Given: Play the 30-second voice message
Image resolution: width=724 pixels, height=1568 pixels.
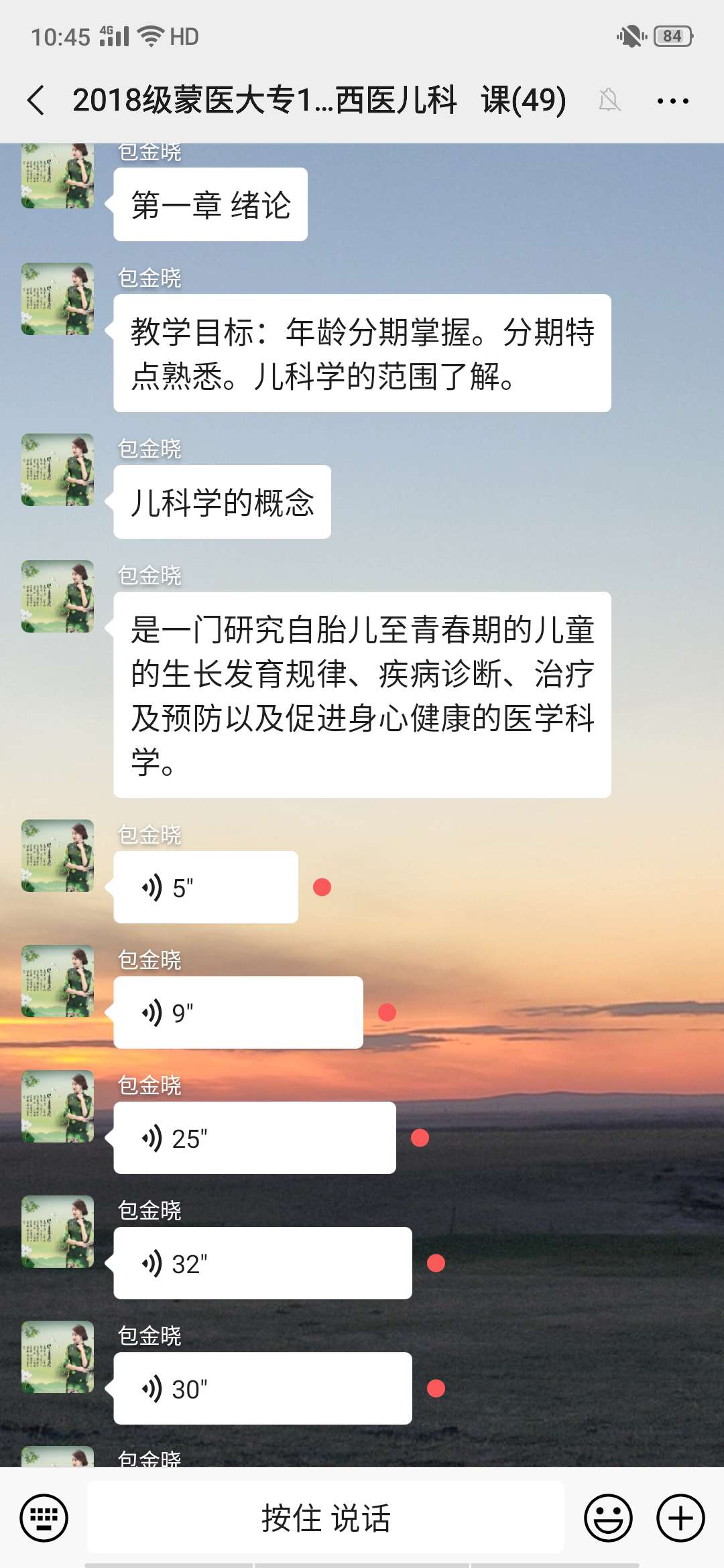Looking at the screenshot, I should (262, 1388).
